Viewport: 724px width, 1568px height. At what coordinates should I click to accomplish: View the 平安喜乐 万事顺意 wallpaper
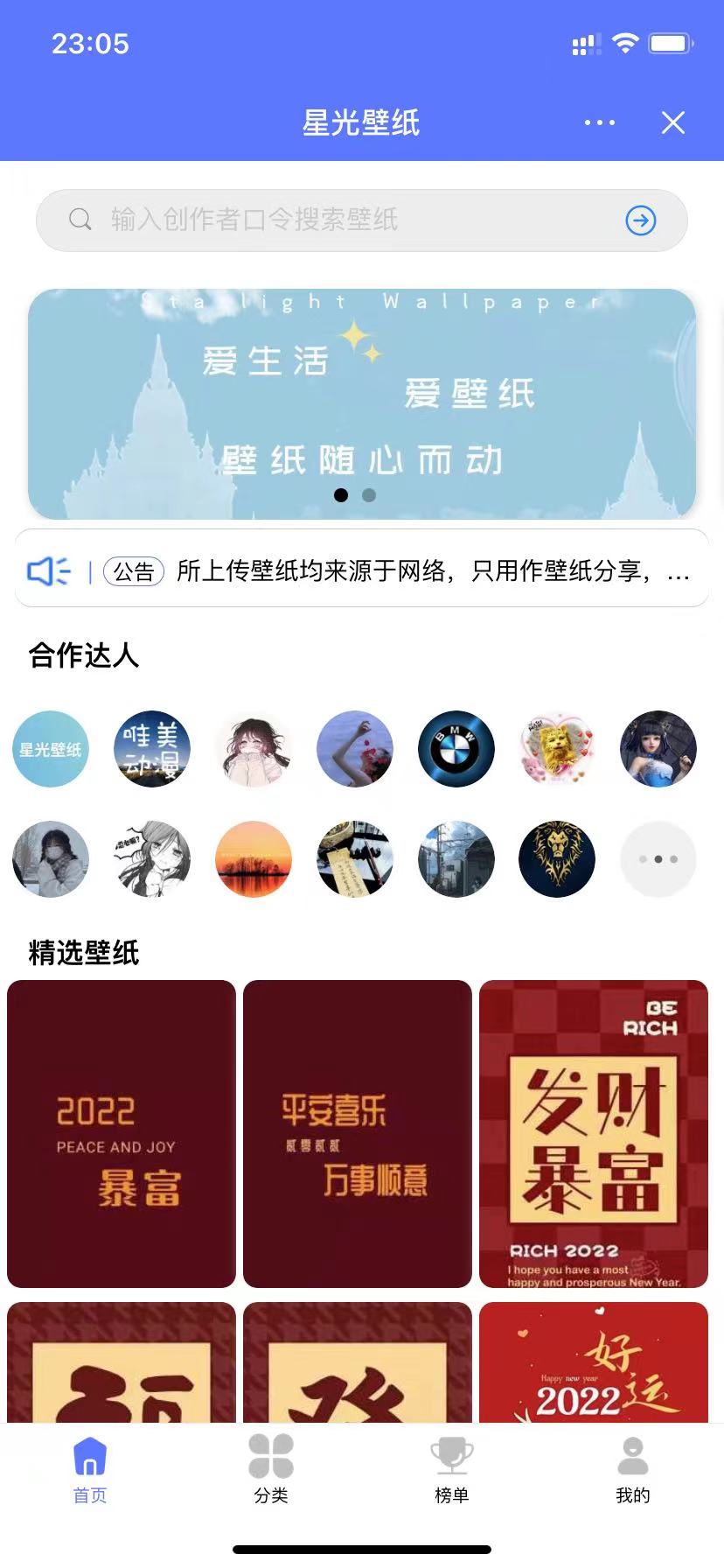click(x=358, y=1133)
